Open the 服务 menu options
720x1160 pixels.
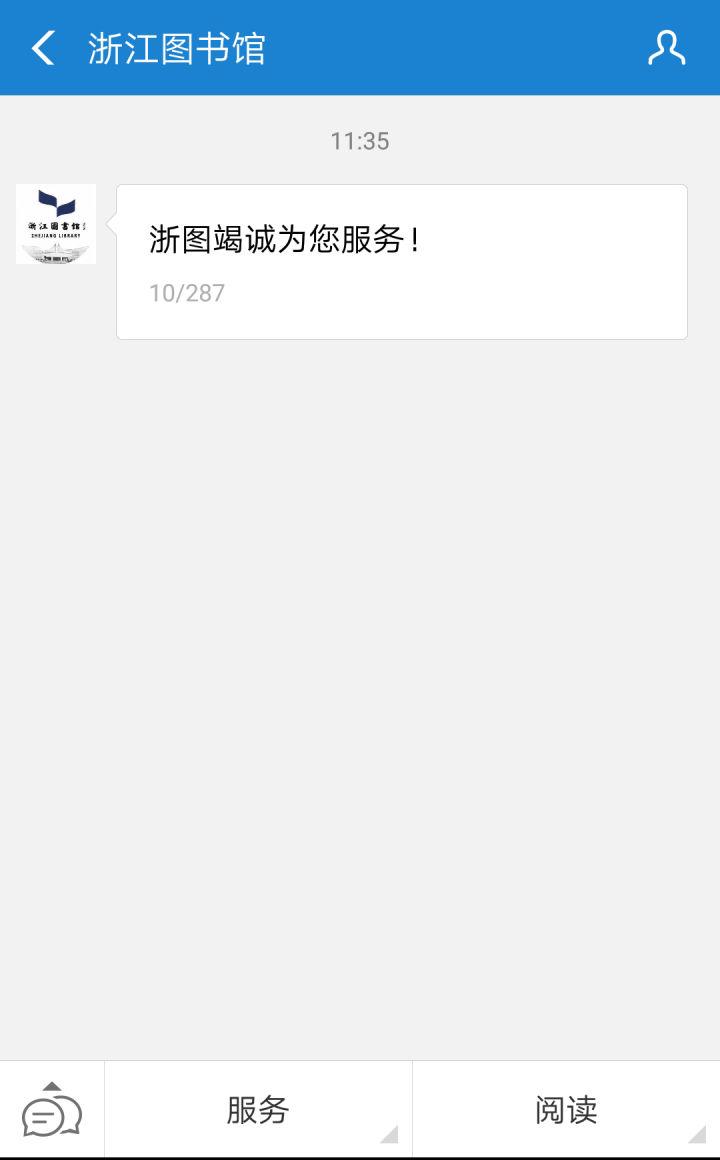click(258, 1108)
